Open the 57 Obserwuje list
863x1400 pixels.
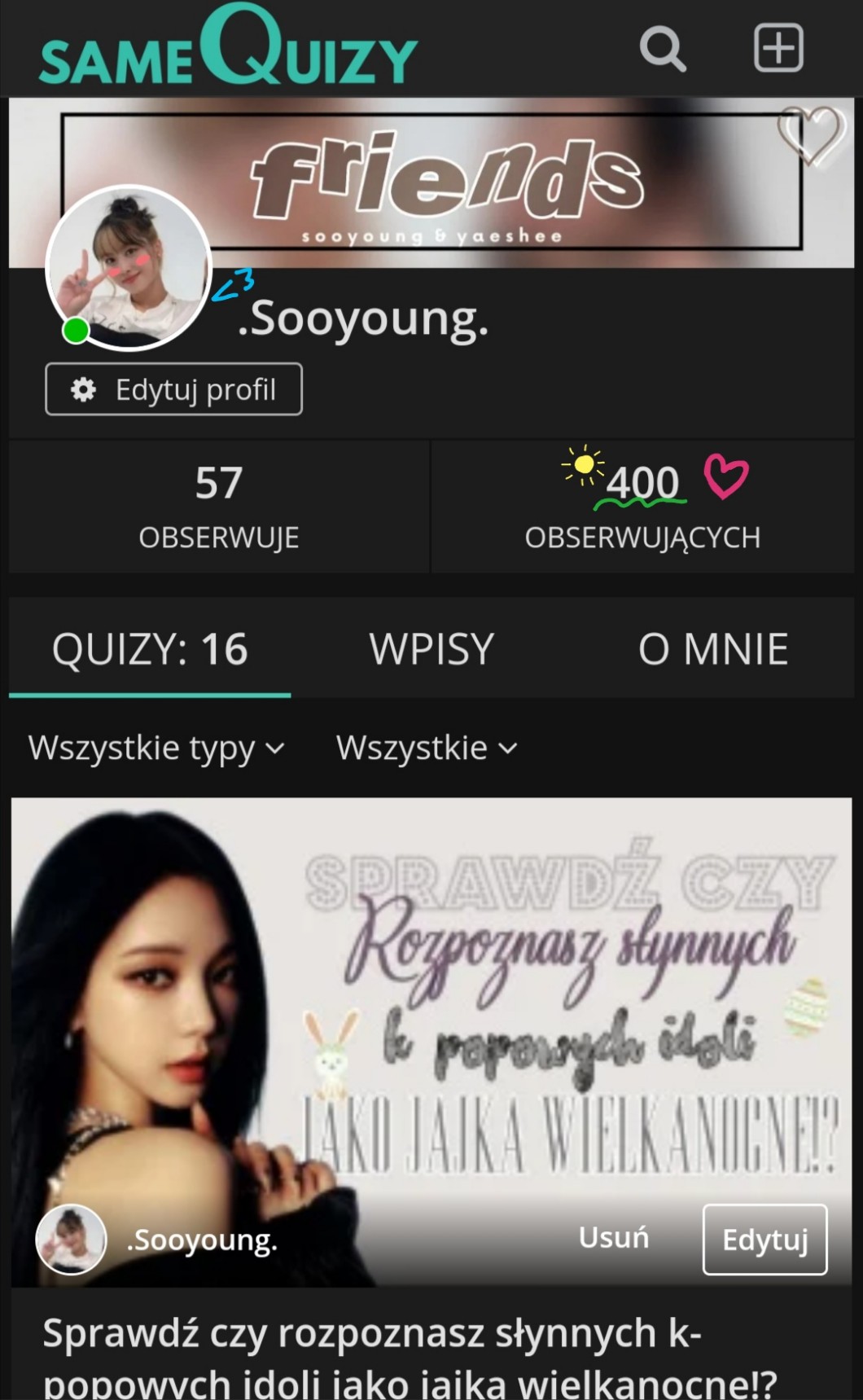tap(218, 506)
